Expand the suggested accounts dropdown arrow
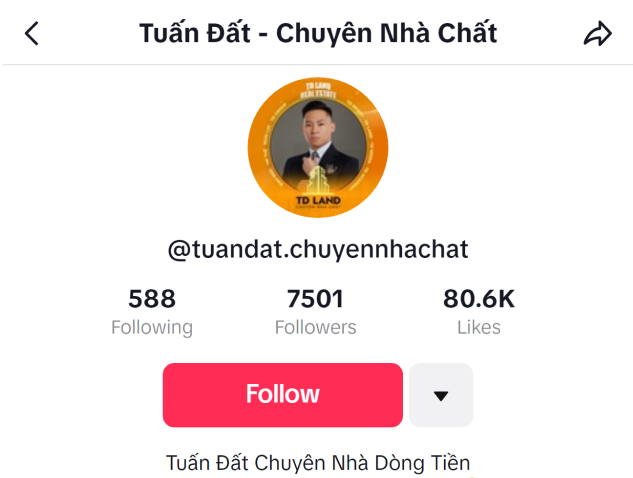The height and width of the screenshot is (478, 633). (x=441, y=395)
